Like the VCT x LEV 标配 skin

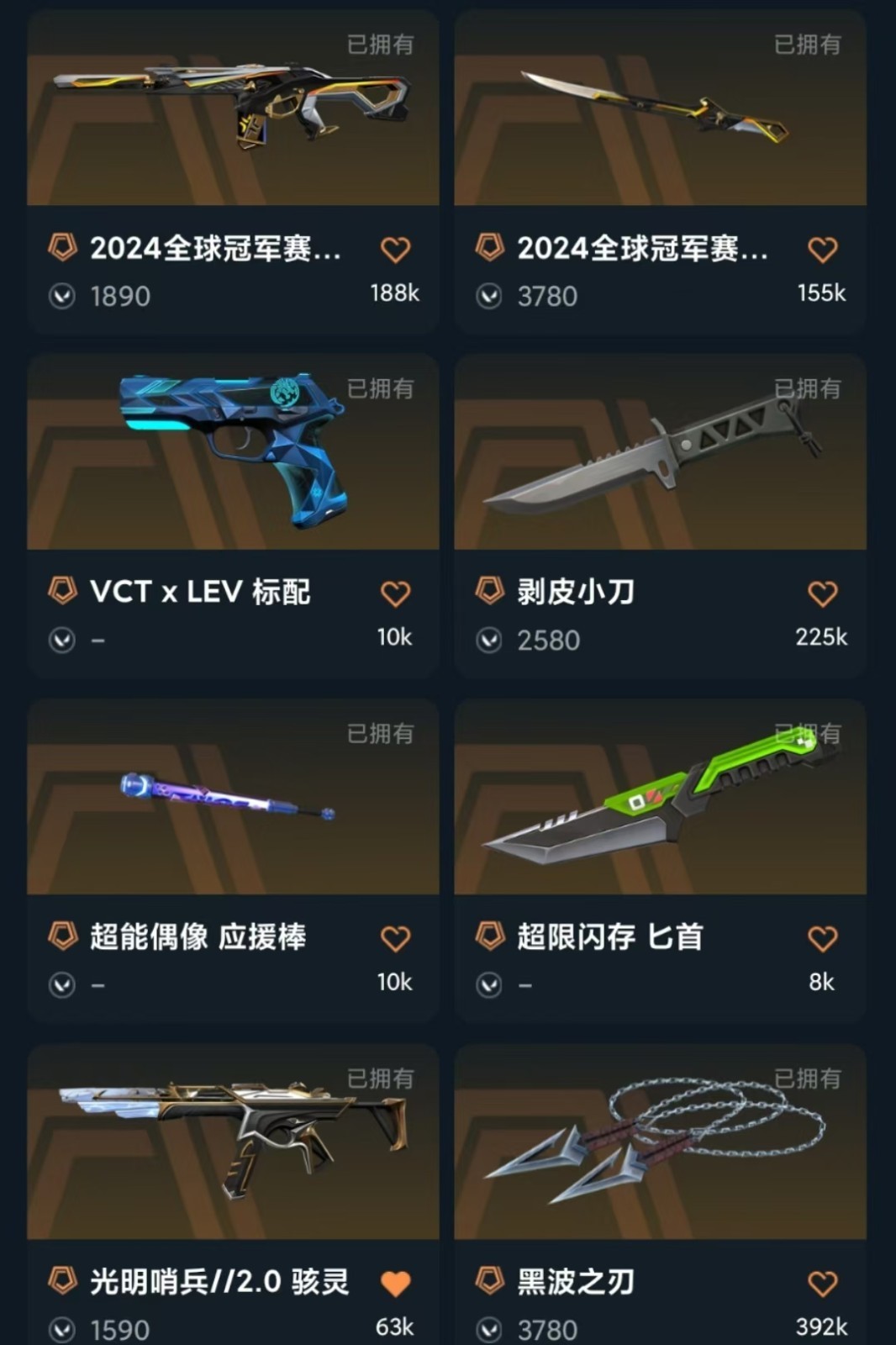point(395,594)
